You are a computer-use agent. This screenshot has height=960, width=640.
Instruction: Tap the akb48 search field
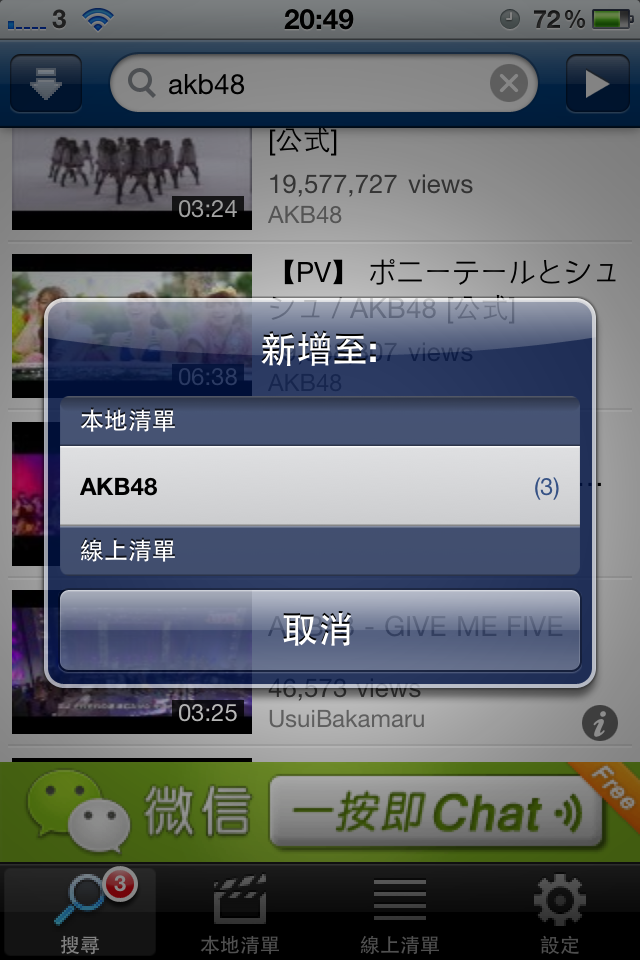pyautogui.click(x=310, y=84)
